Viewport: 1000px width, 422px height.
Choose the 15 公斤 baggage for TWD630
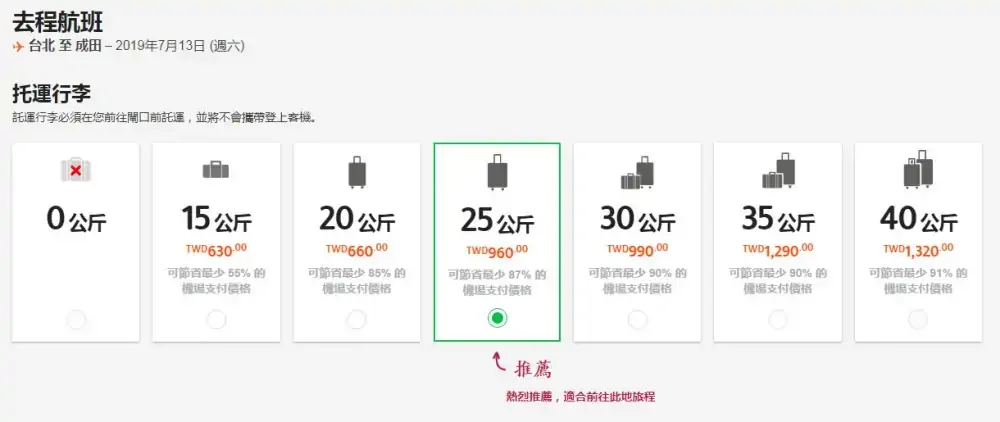[x=216, y=320]
